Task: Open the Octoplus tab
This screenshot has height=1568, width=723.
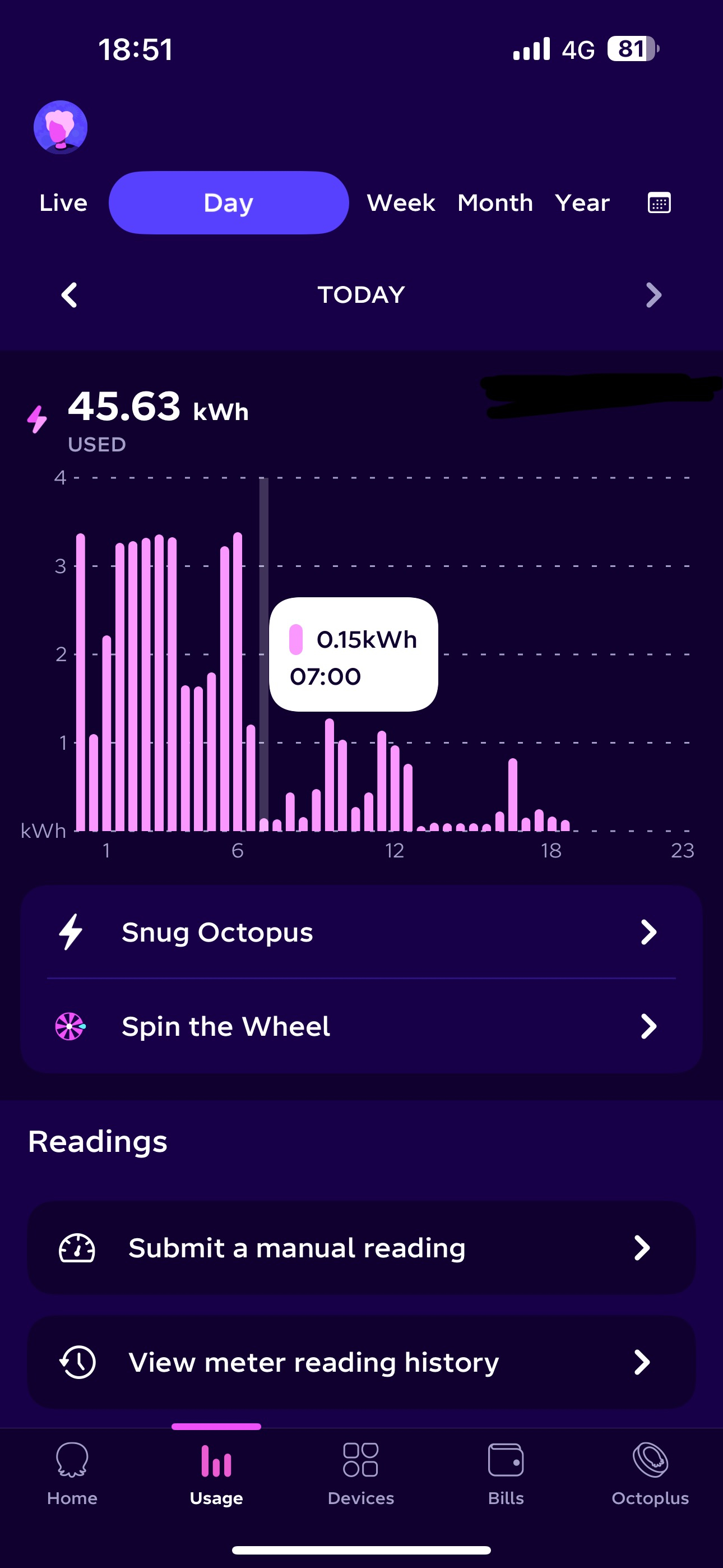Action: (x=650, y=1473)
